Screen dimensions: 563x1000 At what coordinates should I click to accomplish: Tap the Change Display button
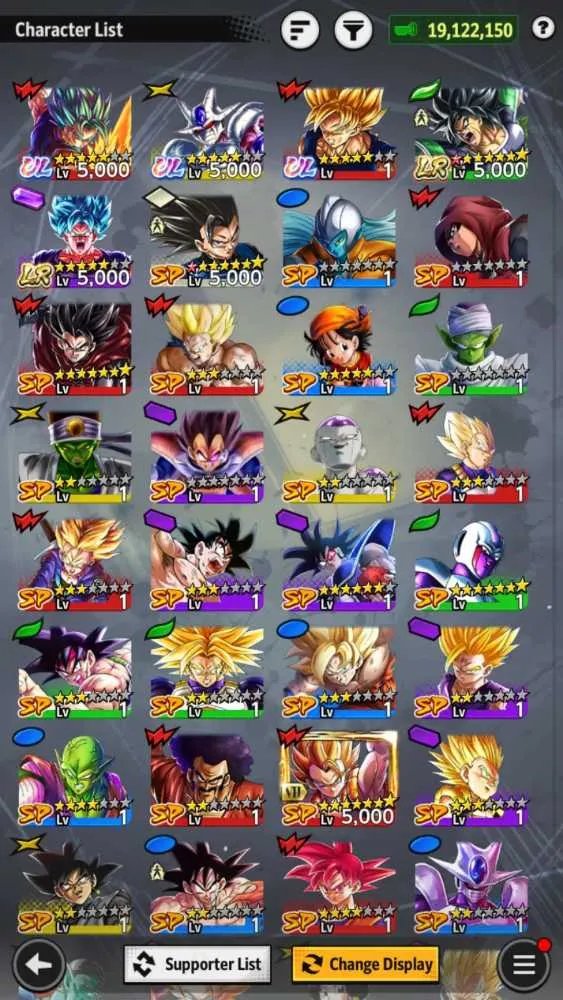click(365, 964)
